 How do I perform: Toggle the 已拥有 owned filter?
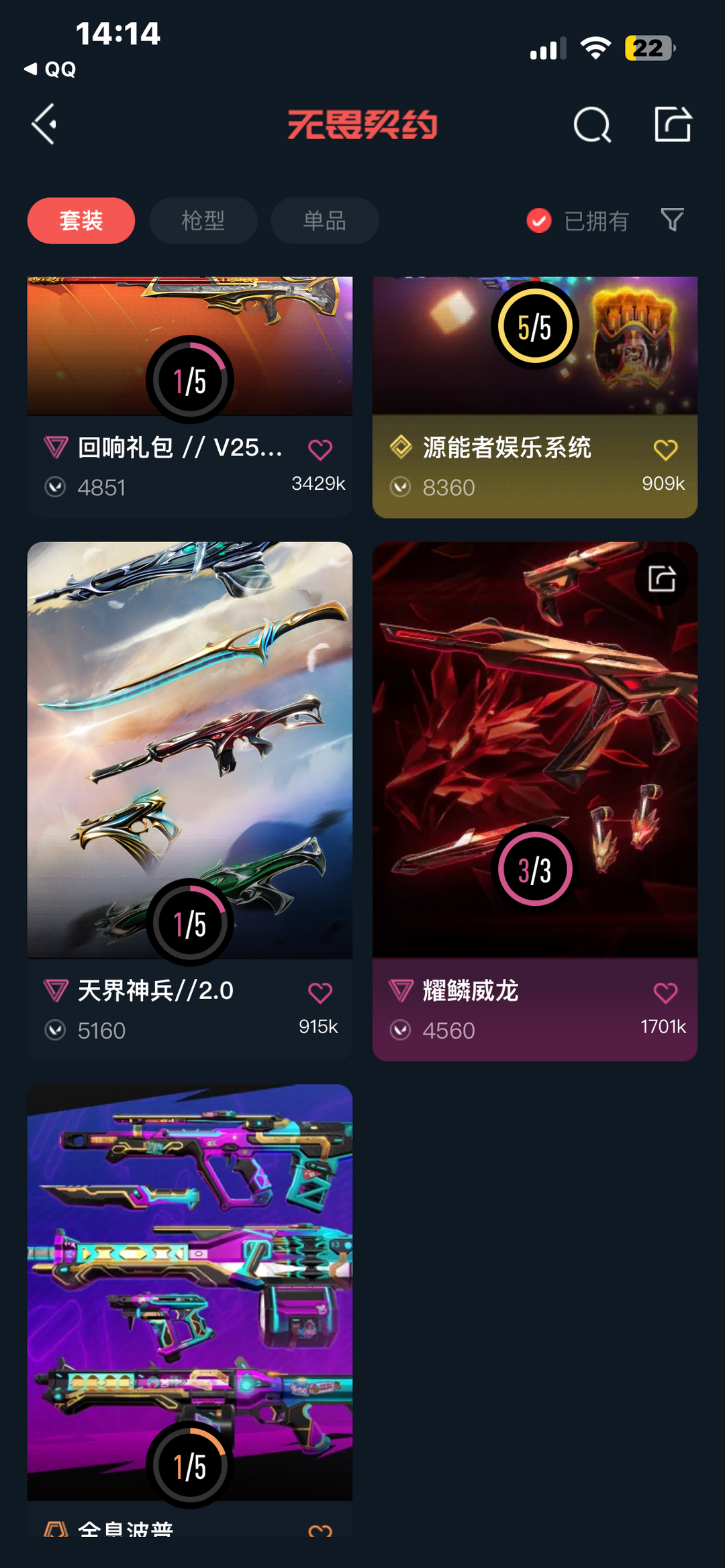click(577, 221)
